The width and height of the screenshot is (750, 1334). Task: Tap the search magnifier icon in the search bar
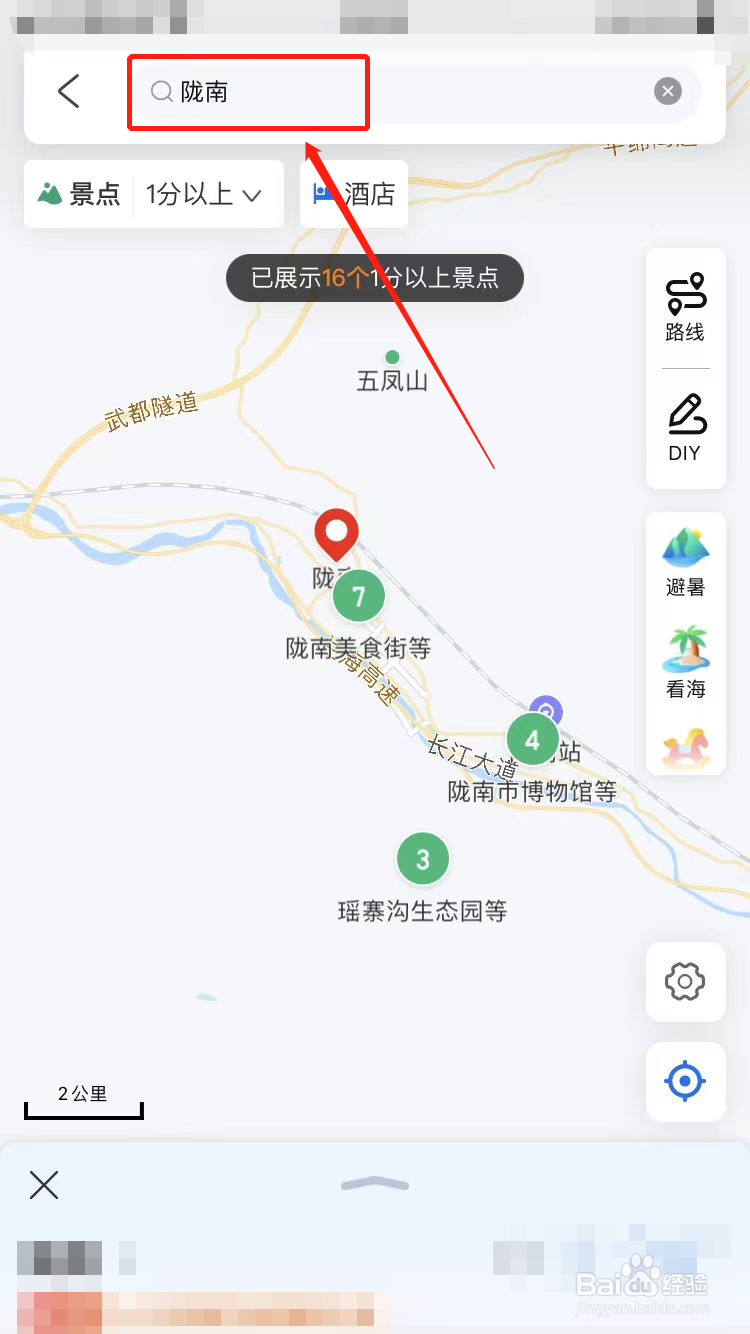160,91
